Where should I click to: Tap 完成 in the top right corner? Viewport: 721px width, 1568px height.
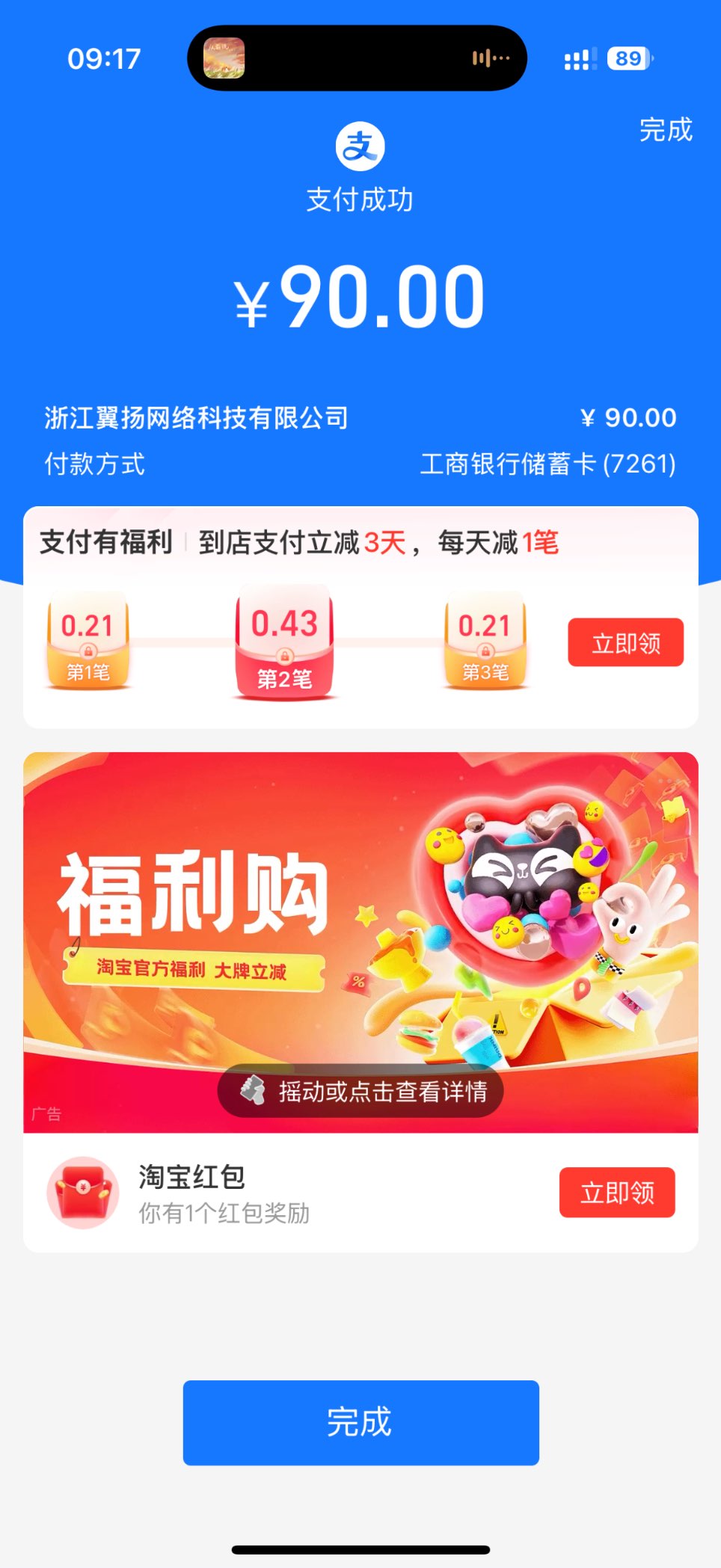665,130
